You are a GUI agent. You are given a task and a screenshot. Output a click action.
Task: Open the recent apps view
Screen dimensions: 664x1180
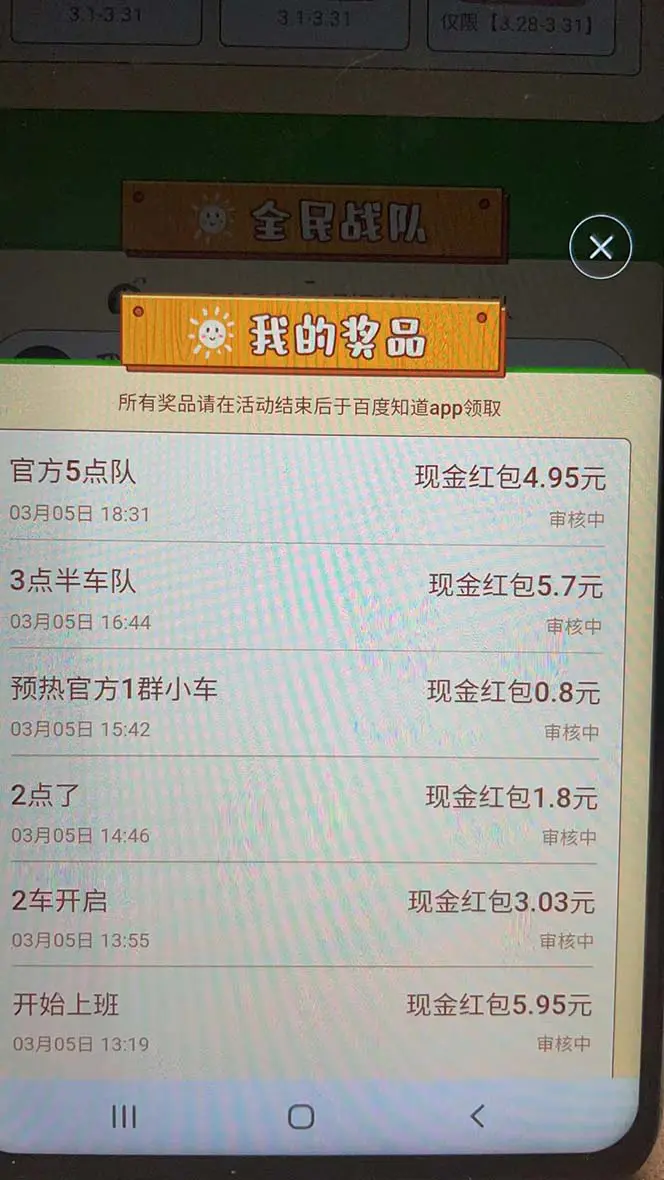(x=124, y=1117)
